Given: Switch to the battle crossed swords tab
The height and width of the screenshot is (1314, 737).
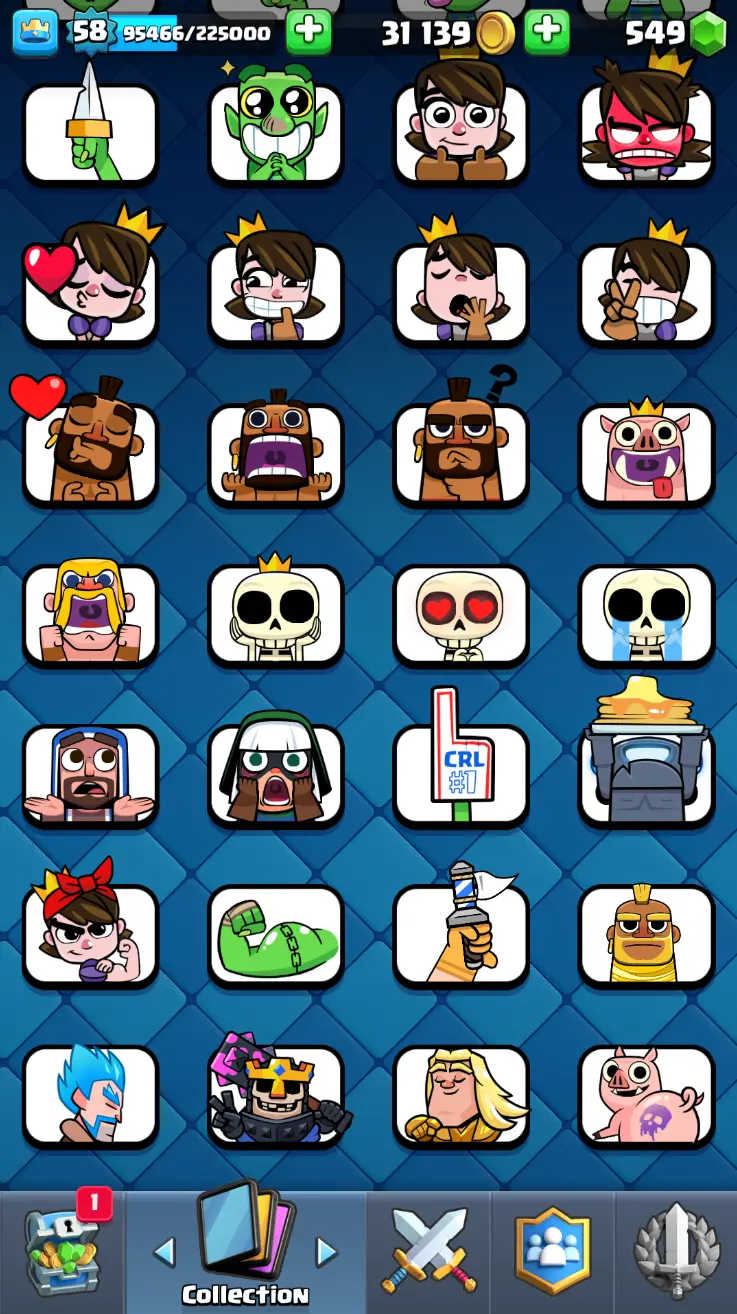Looking at the screenshot, I should 428,1252.
